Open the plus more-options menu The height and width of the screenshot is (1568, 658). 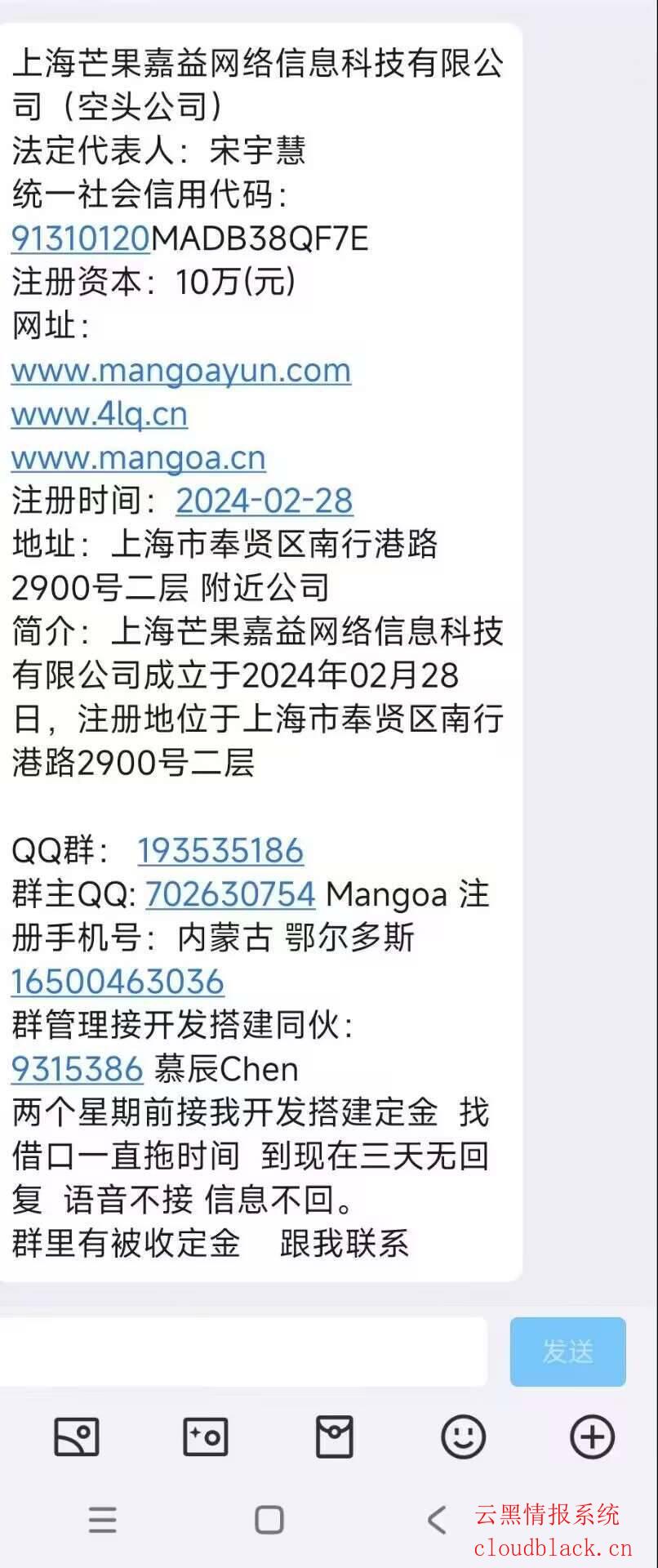coord(592,1437)
